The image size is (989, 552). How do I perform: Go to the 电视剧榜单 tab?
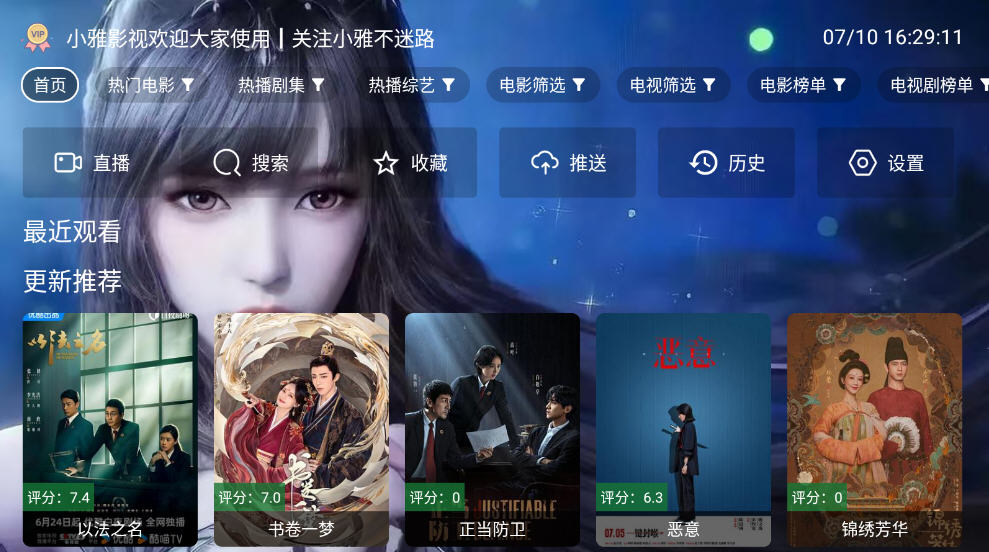pos(935,85)
